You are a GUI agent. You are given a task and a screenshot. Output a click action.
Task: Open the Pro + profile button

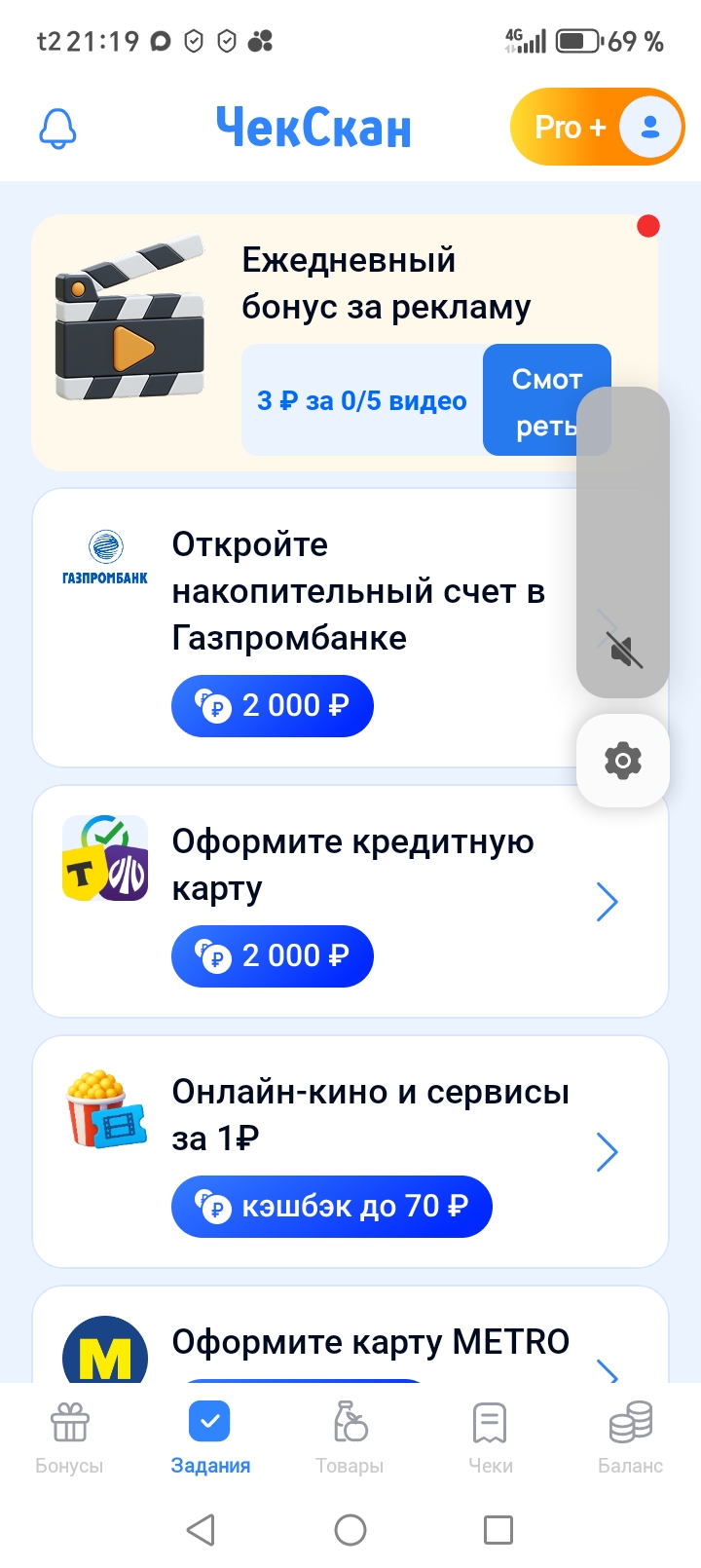click(597, 128)
